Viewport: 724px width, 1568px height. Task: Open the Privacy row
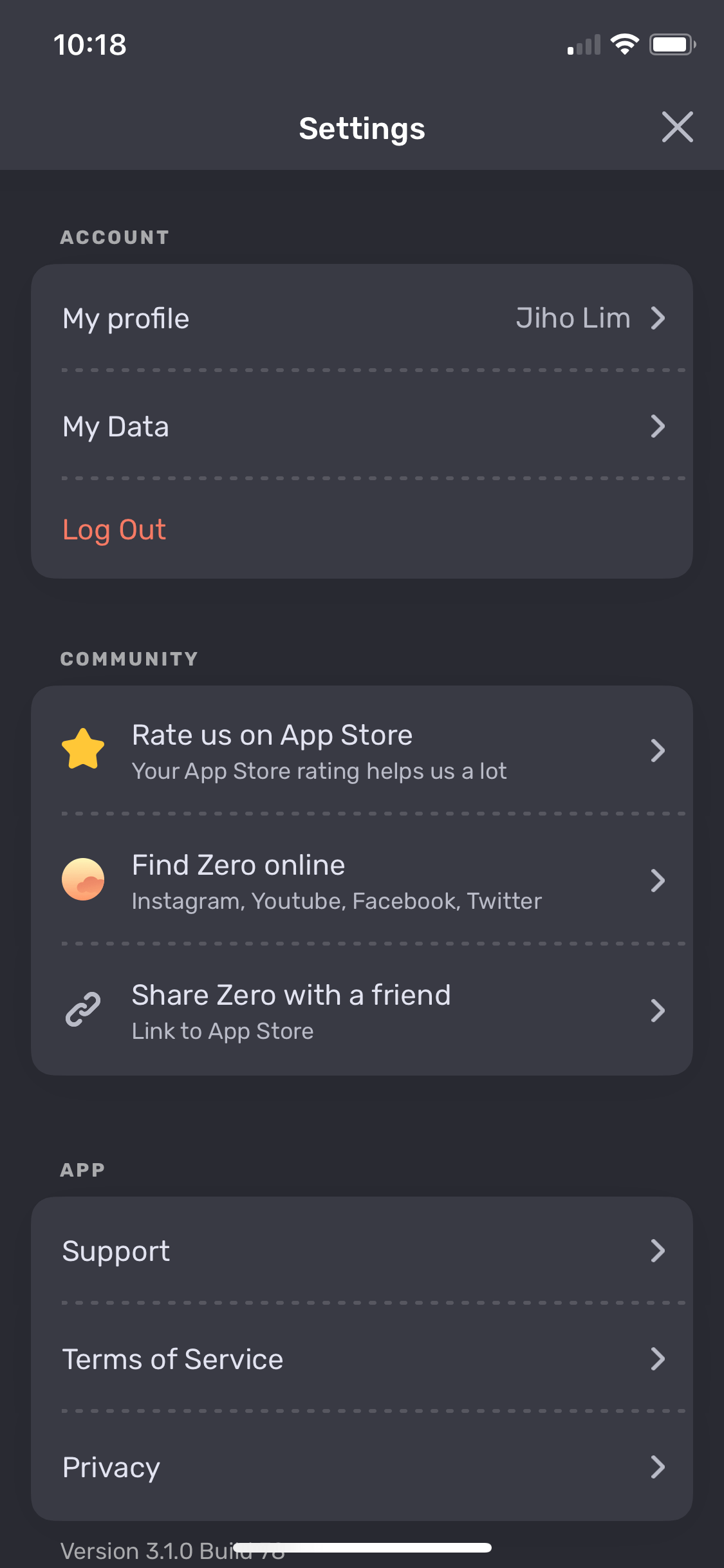coord(362,1467)
